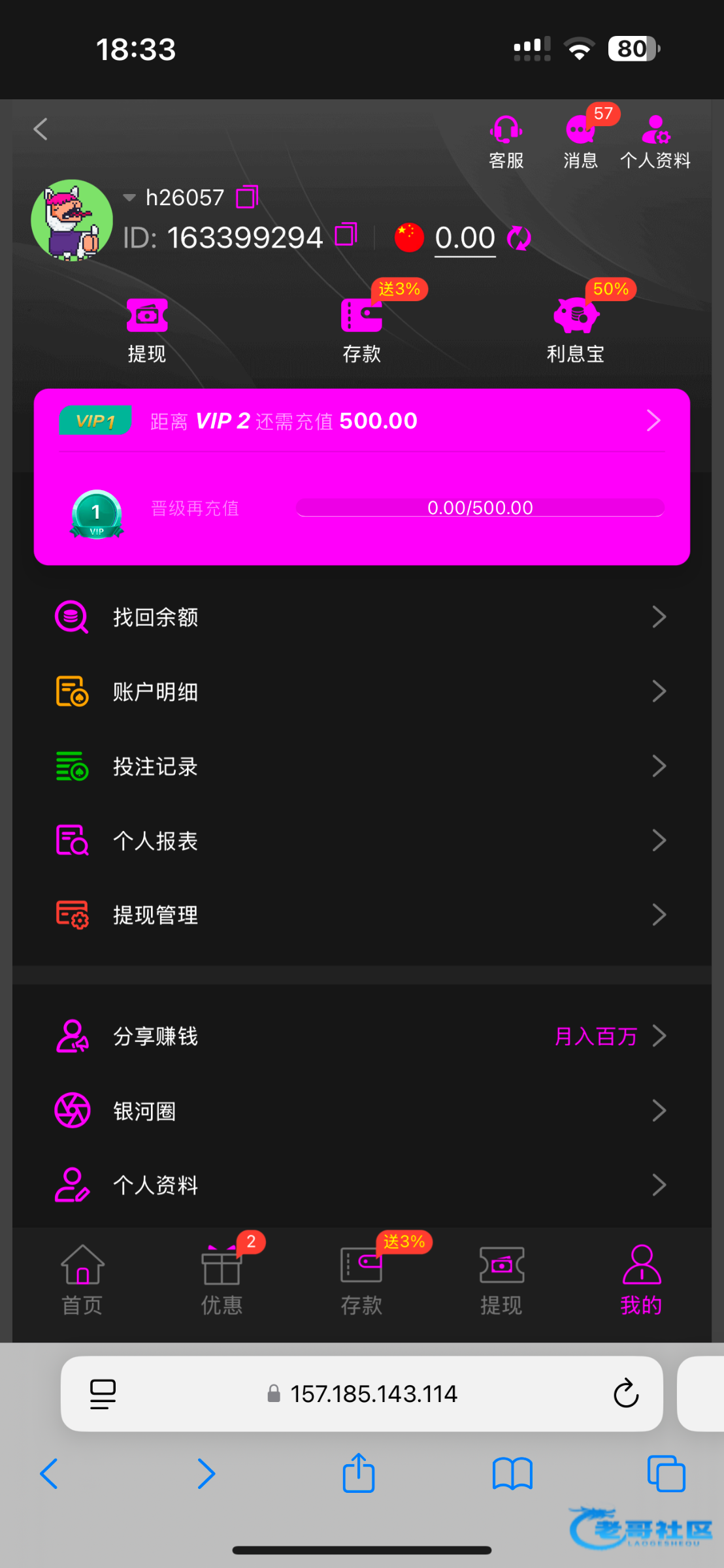Open 找回余额 row
The image size is (724, 1568).
(362, 617)
